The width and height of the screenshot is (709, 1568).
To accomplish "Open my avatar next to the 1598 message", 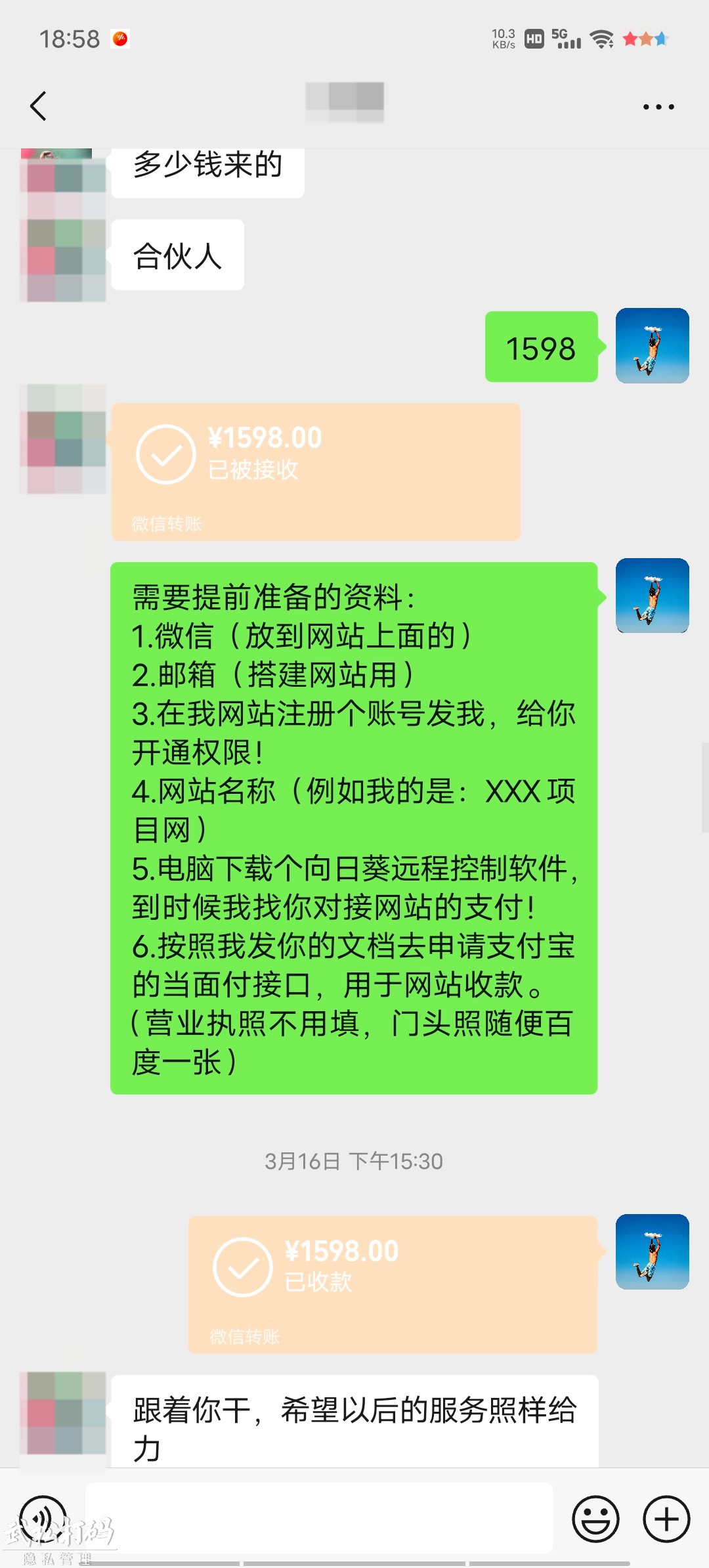I will point(652,345).
